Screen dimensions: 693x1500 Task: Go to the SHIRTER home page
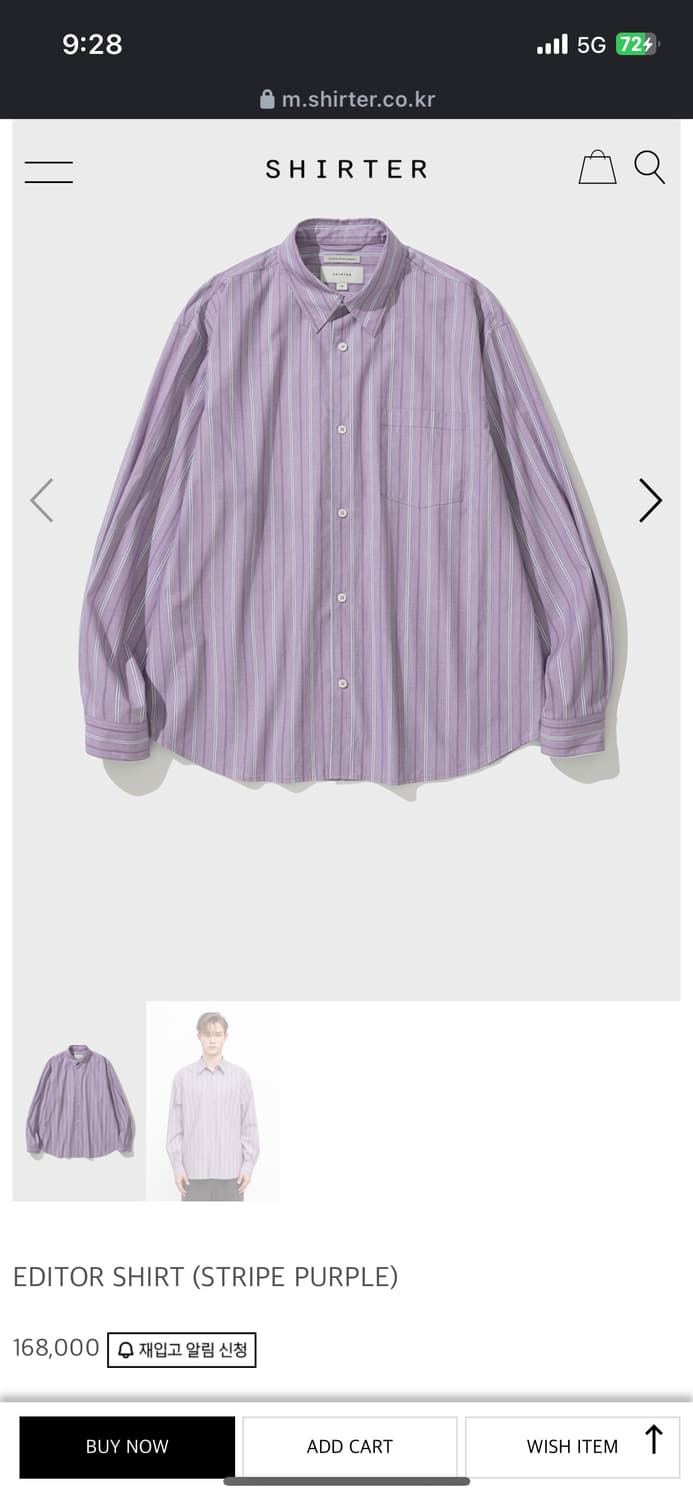coord(346,169)
